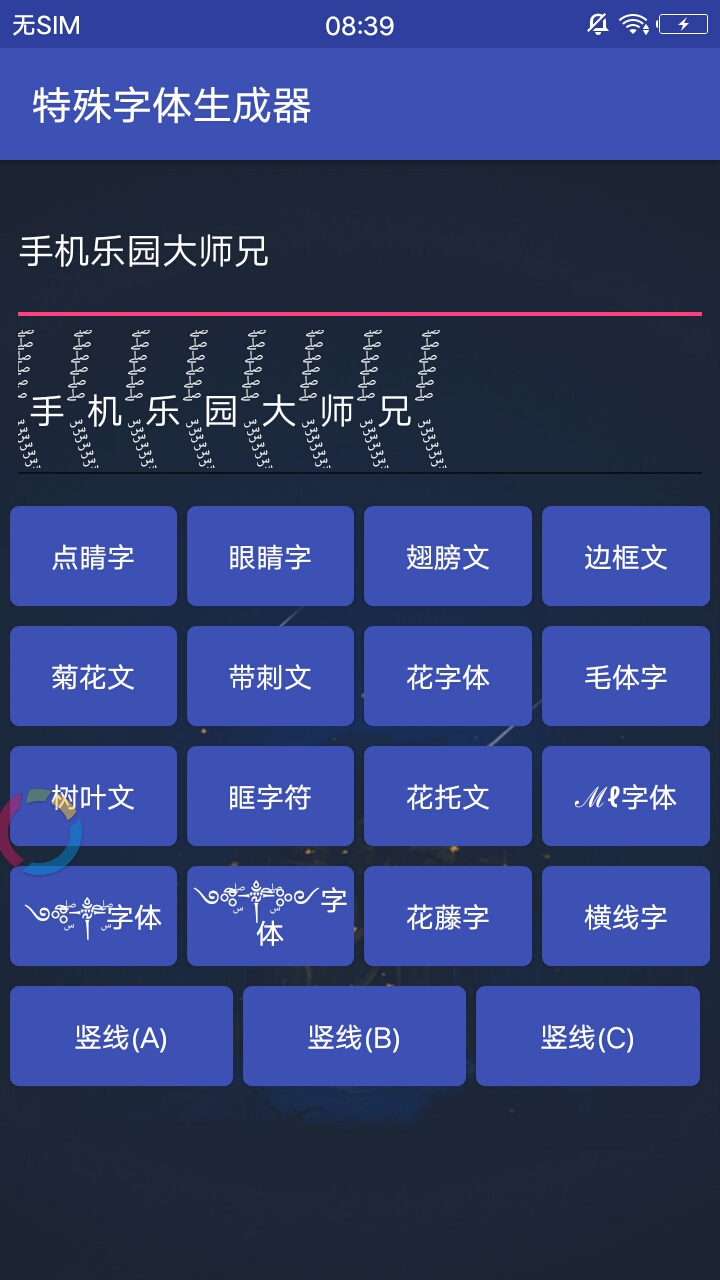This screenshot has width=720, height=1280.
Task: Apply the 竖线(C) style
Action: point(588,1036)
